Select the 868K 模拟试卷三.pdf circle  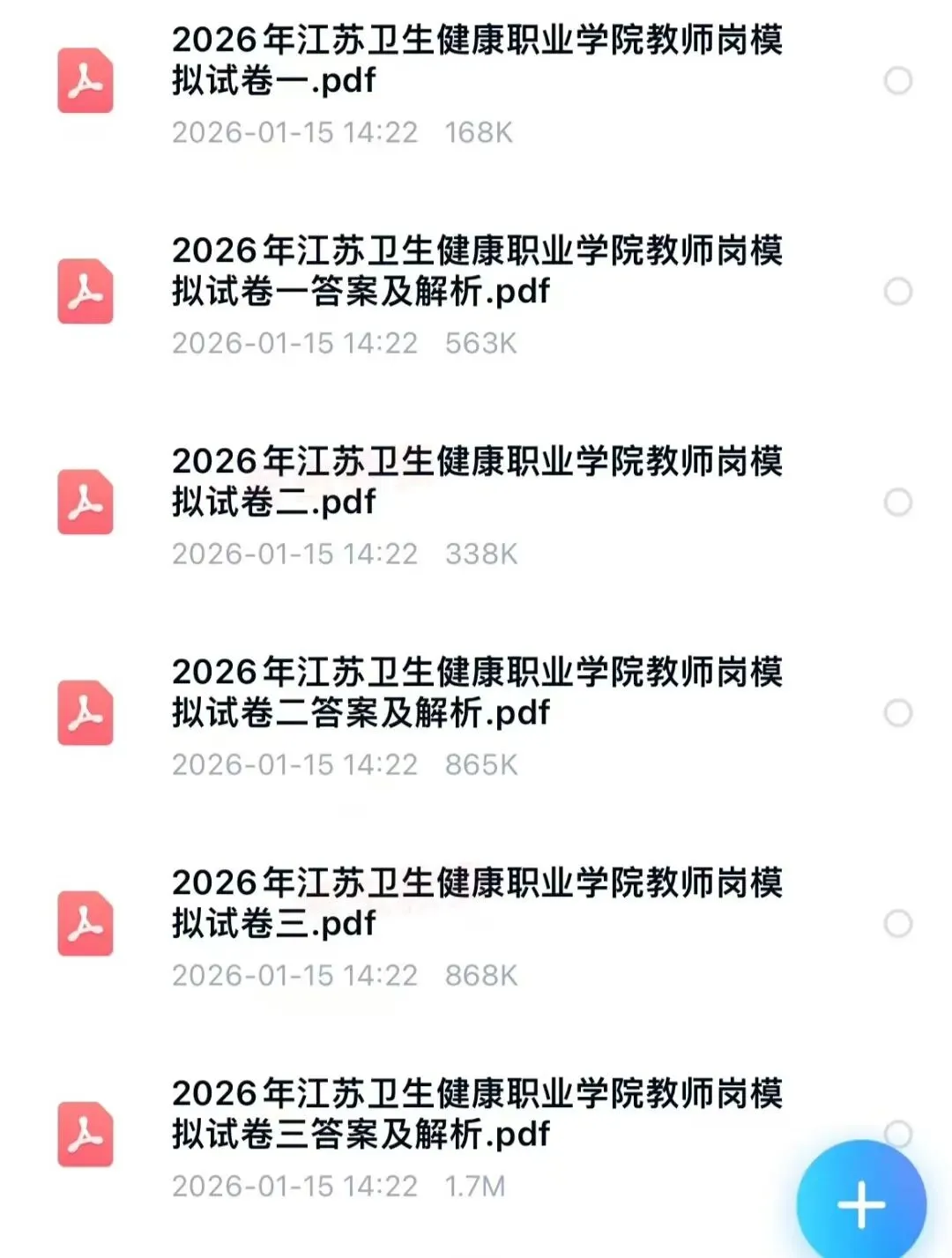(897, 924)
